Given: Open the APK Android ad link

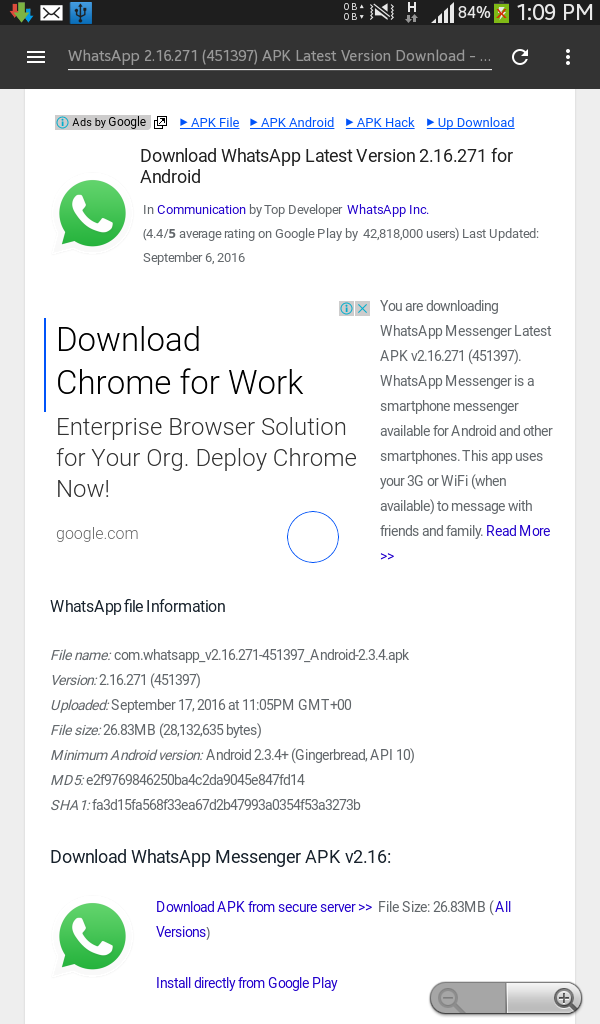Looking at the screenshot, I should click(292, 122).
